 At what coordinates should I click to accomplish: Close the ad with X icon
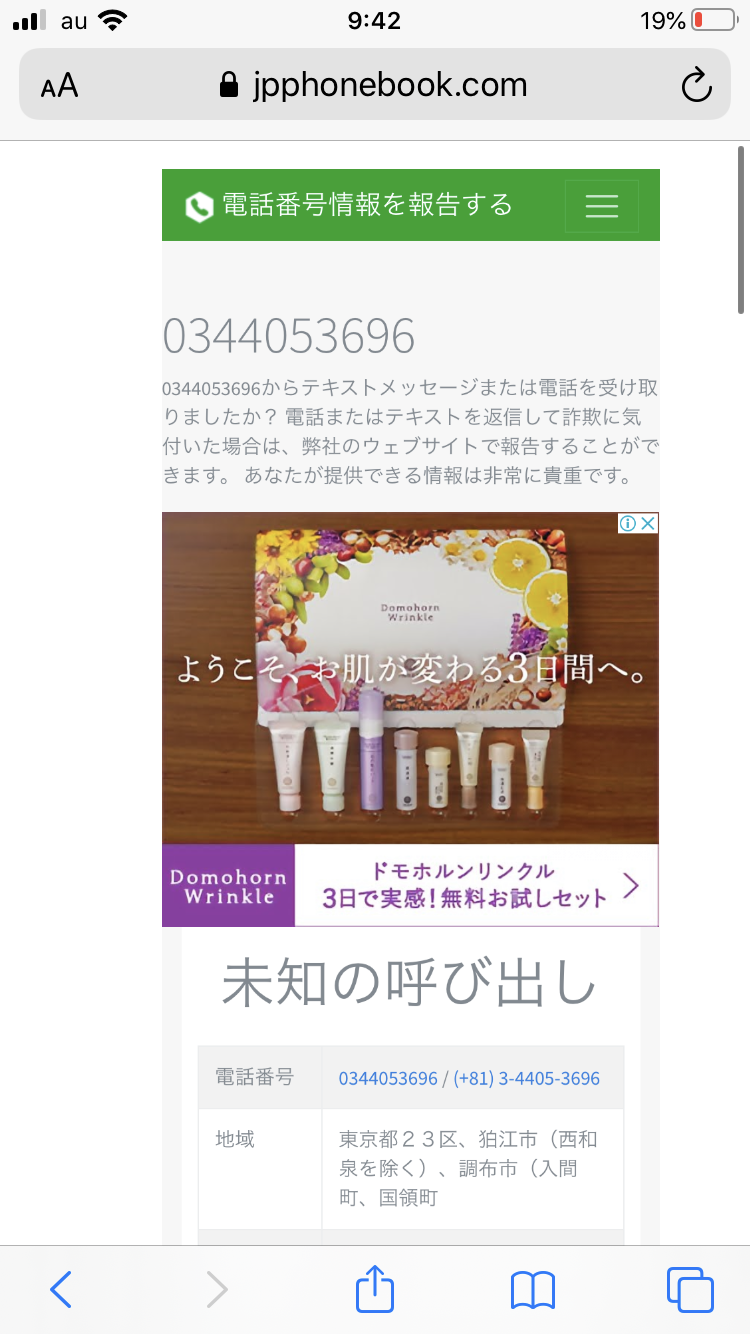point(648,524)
